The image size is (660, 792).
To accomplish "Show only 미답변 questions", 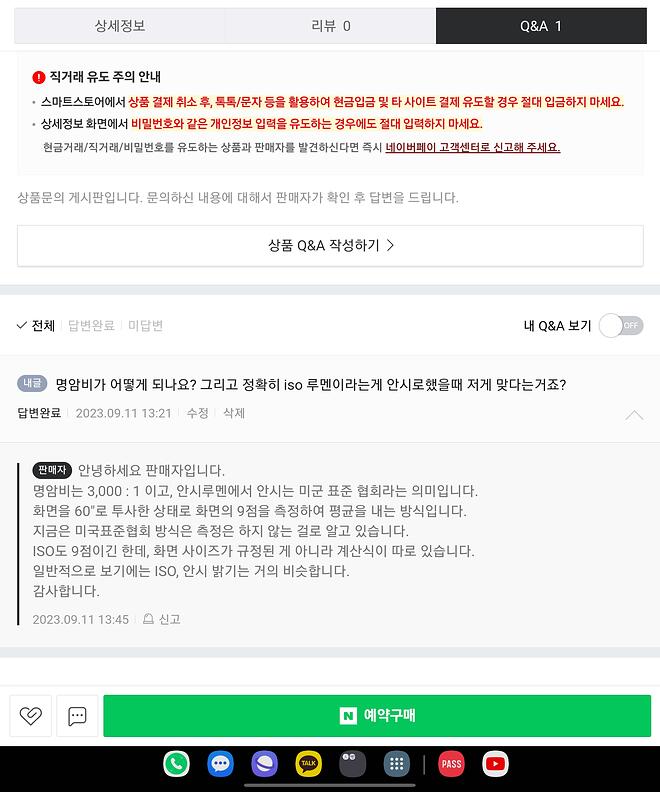I will [145, 326].
